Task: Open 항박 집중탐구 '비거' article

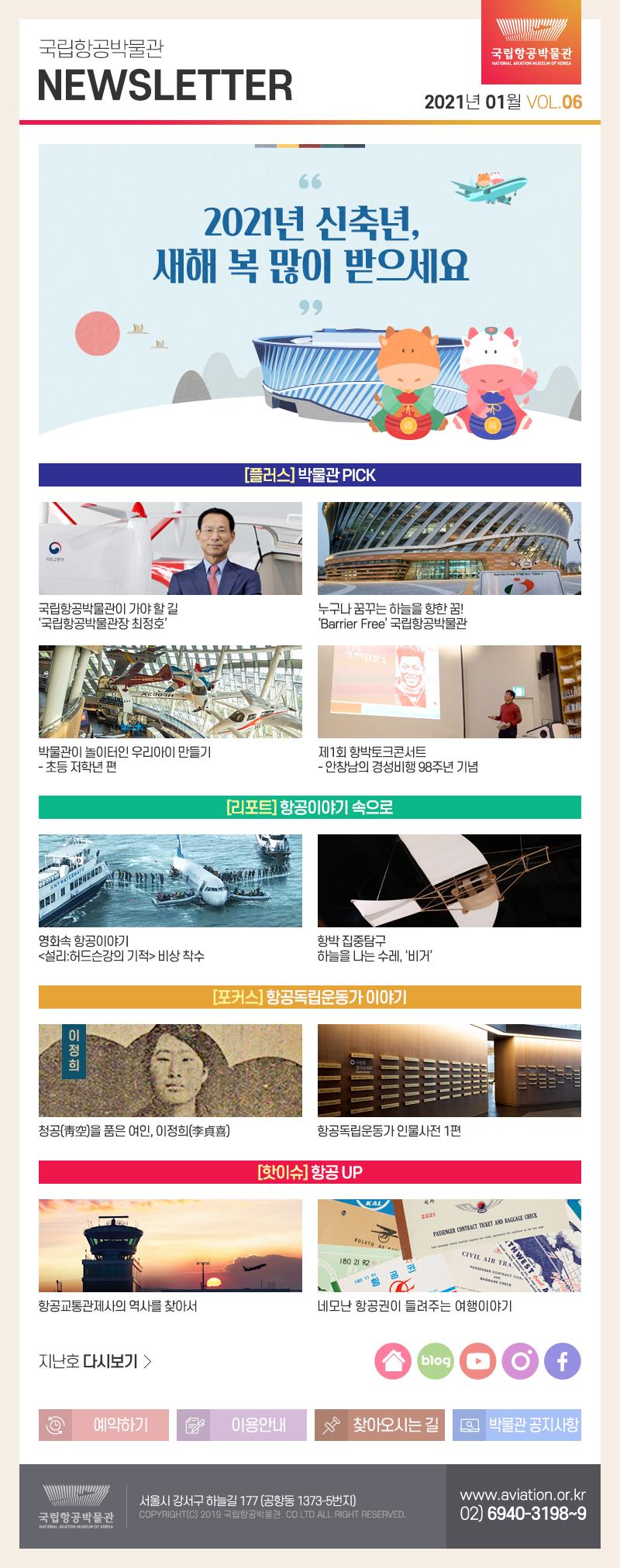Action: [x=449, y=880]
